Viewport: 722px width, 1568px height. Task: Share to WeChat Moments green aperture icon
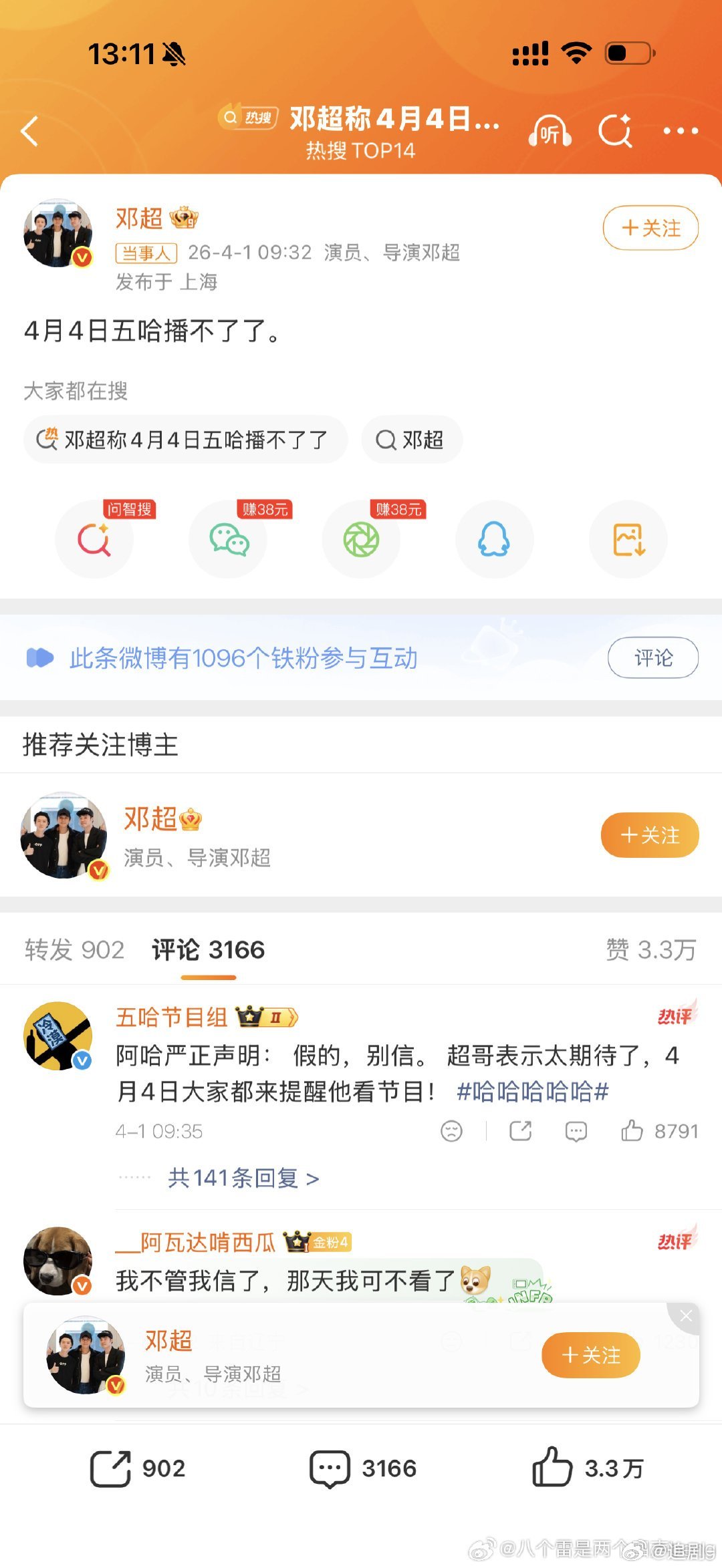(x=362, y=540)
